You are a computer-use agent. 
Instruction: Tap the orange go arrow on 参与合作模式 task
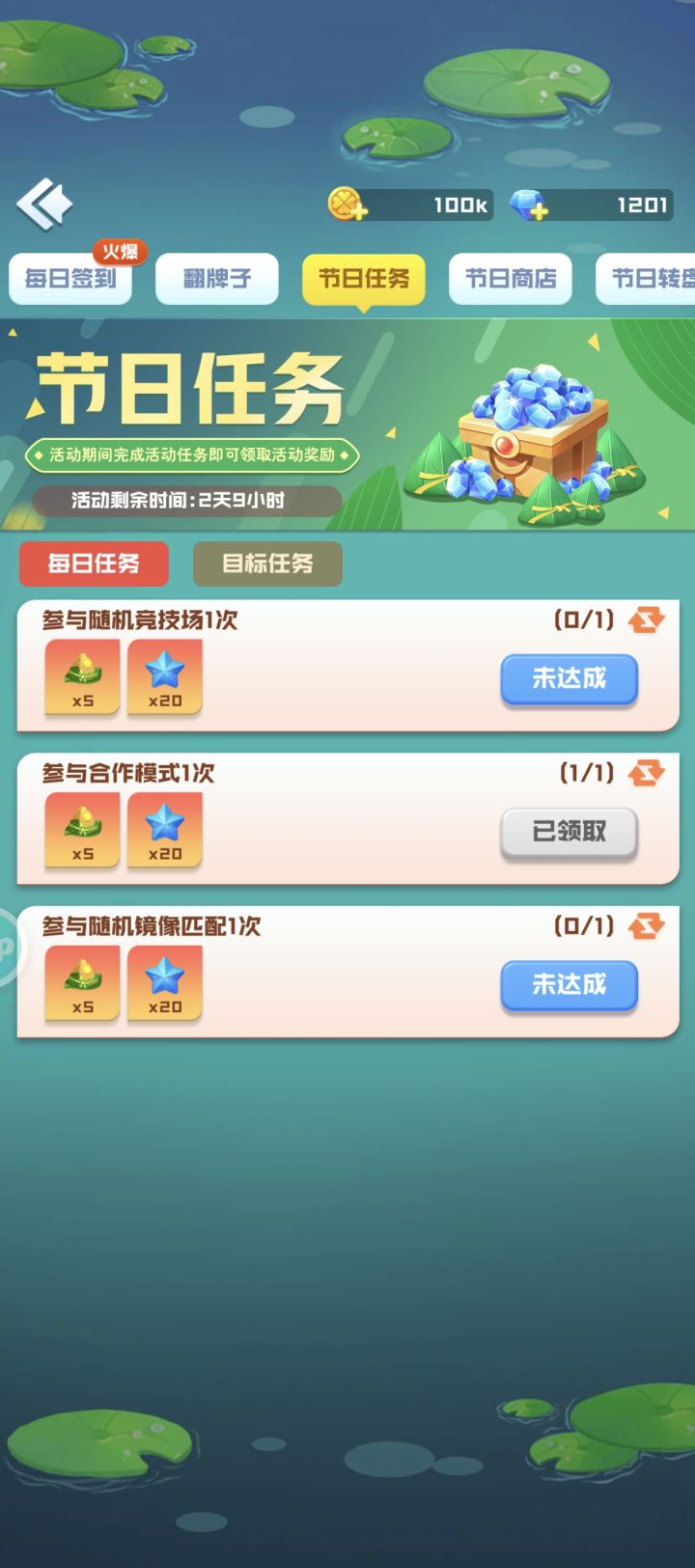[645, 774]
